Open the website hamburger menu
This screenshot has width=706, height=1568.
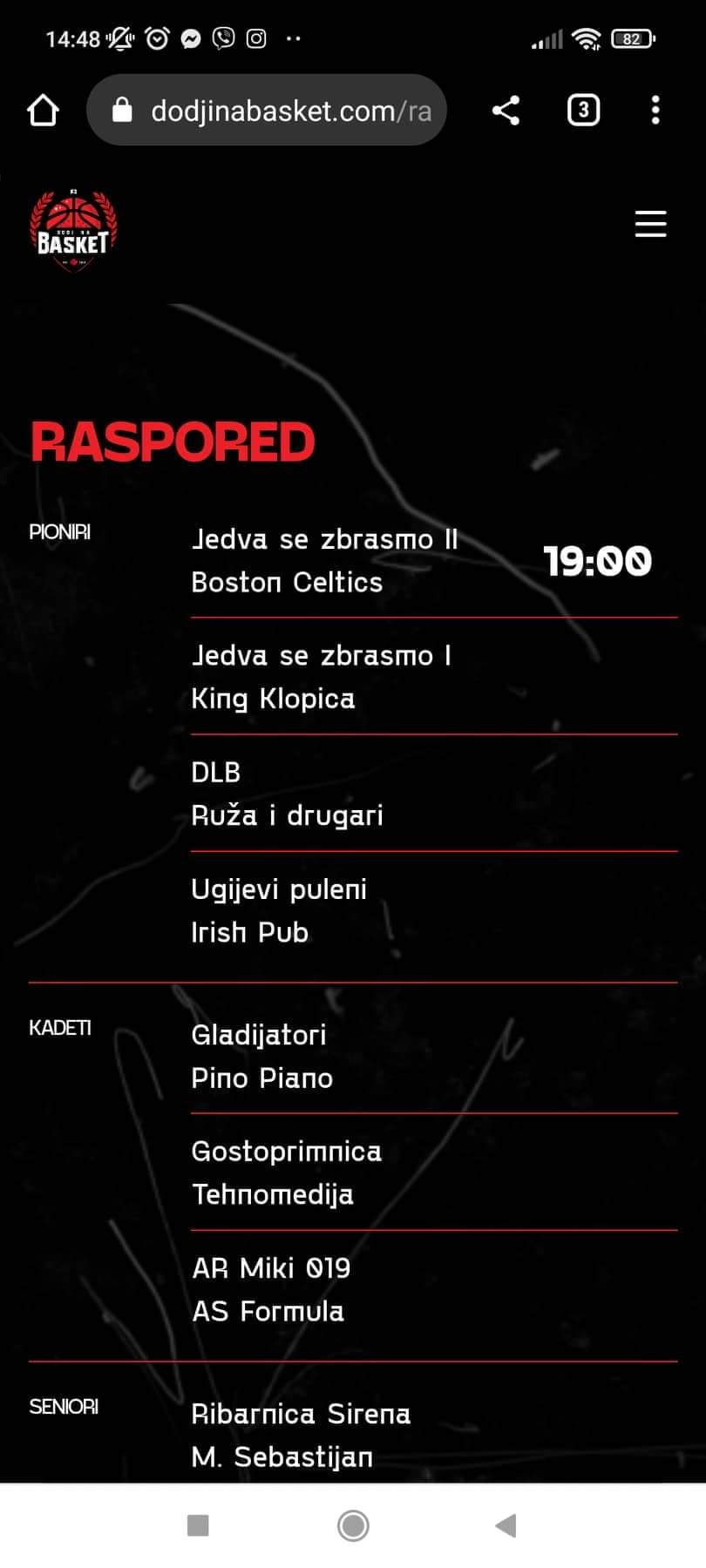pos(650,224)
